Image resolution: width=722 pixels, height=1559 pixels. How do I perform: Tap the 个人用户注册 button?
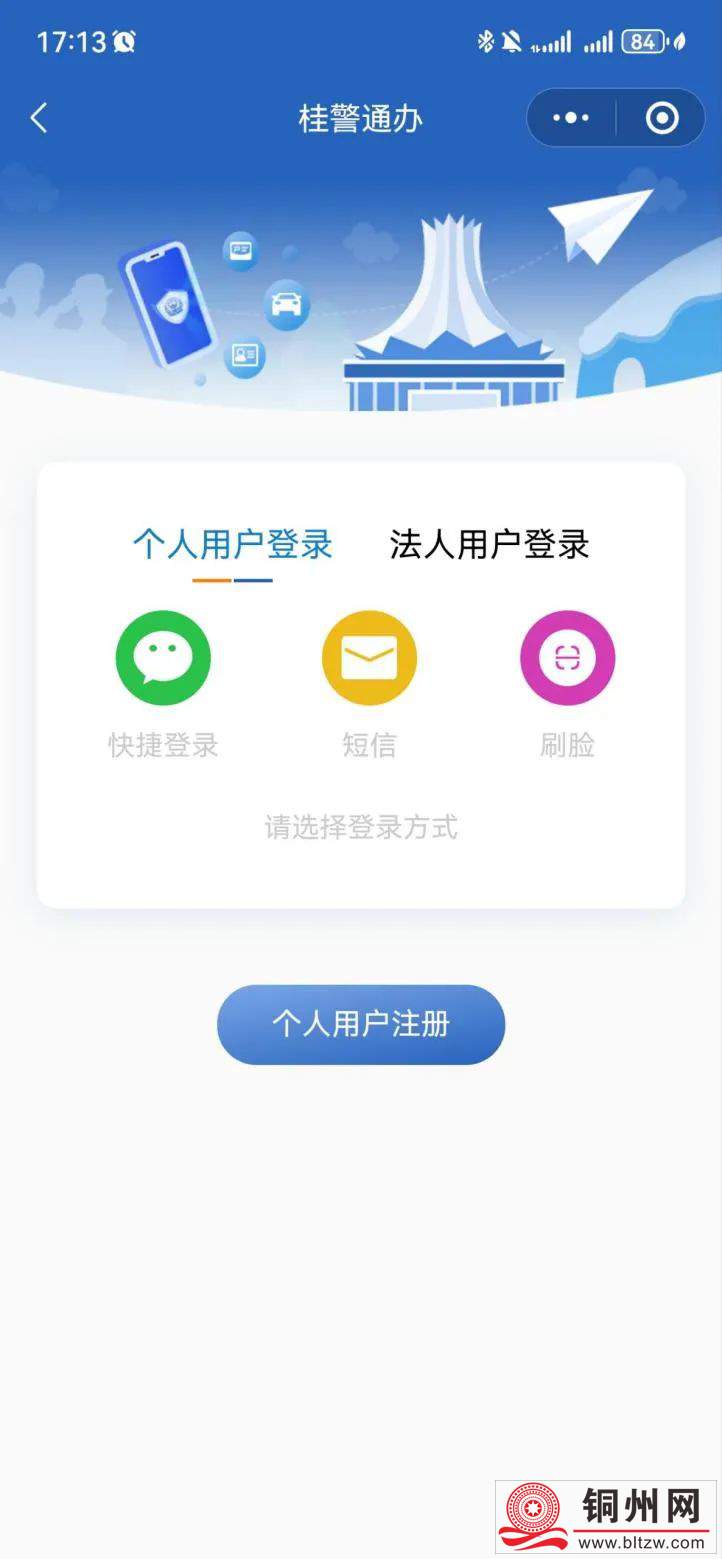[x=361, y=1024]
